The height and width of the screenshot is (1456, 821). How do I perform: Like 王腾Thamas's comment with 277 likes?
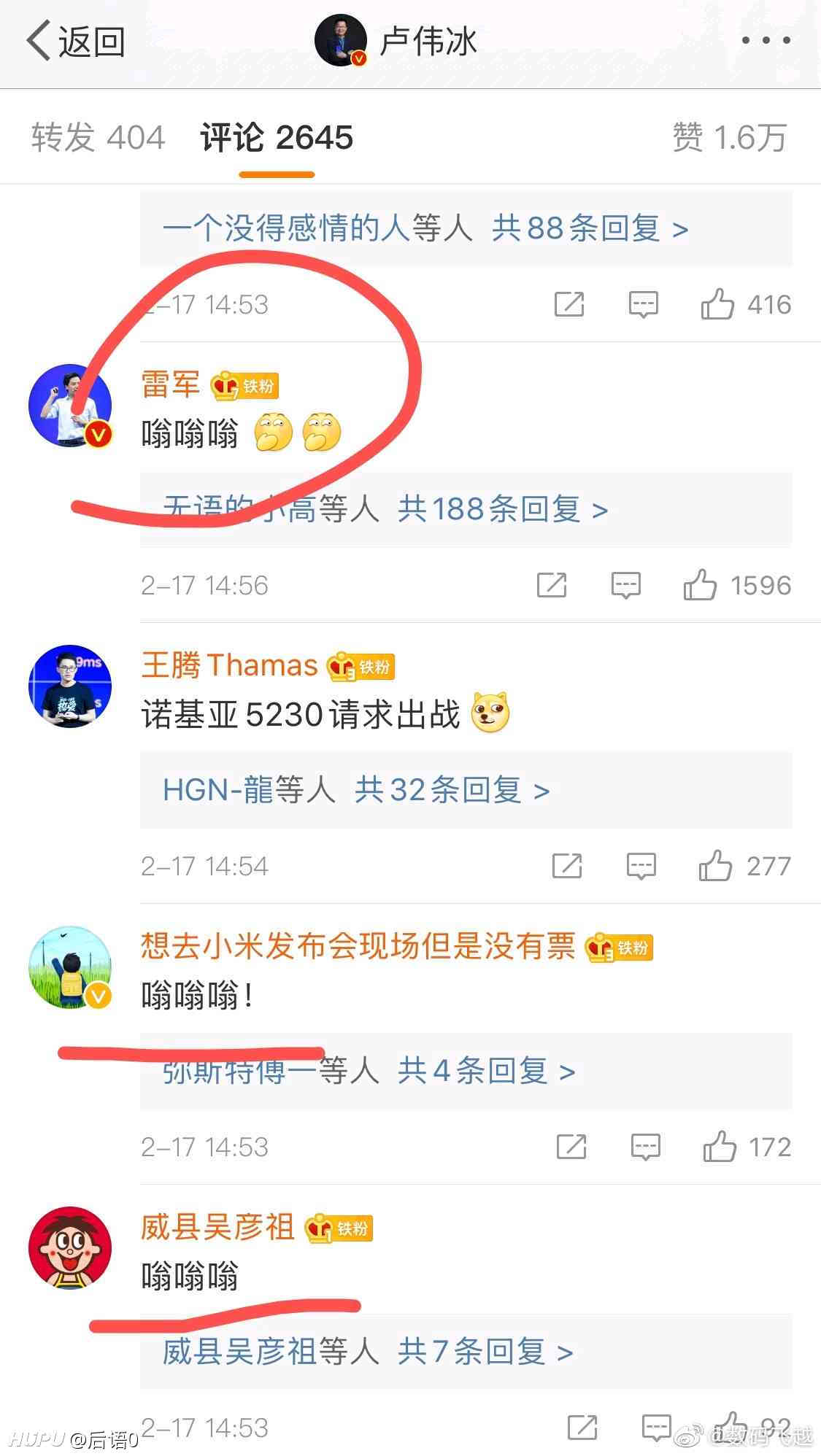point(744,866)
